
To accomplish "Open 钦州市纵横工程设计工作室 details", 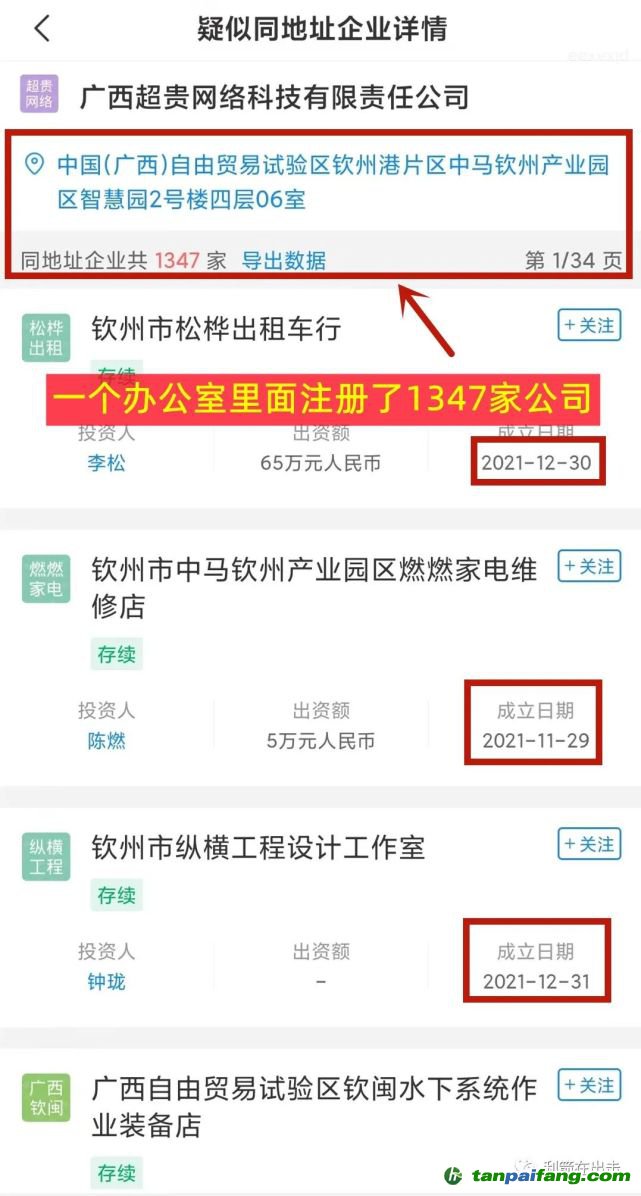I will [258, 848].
